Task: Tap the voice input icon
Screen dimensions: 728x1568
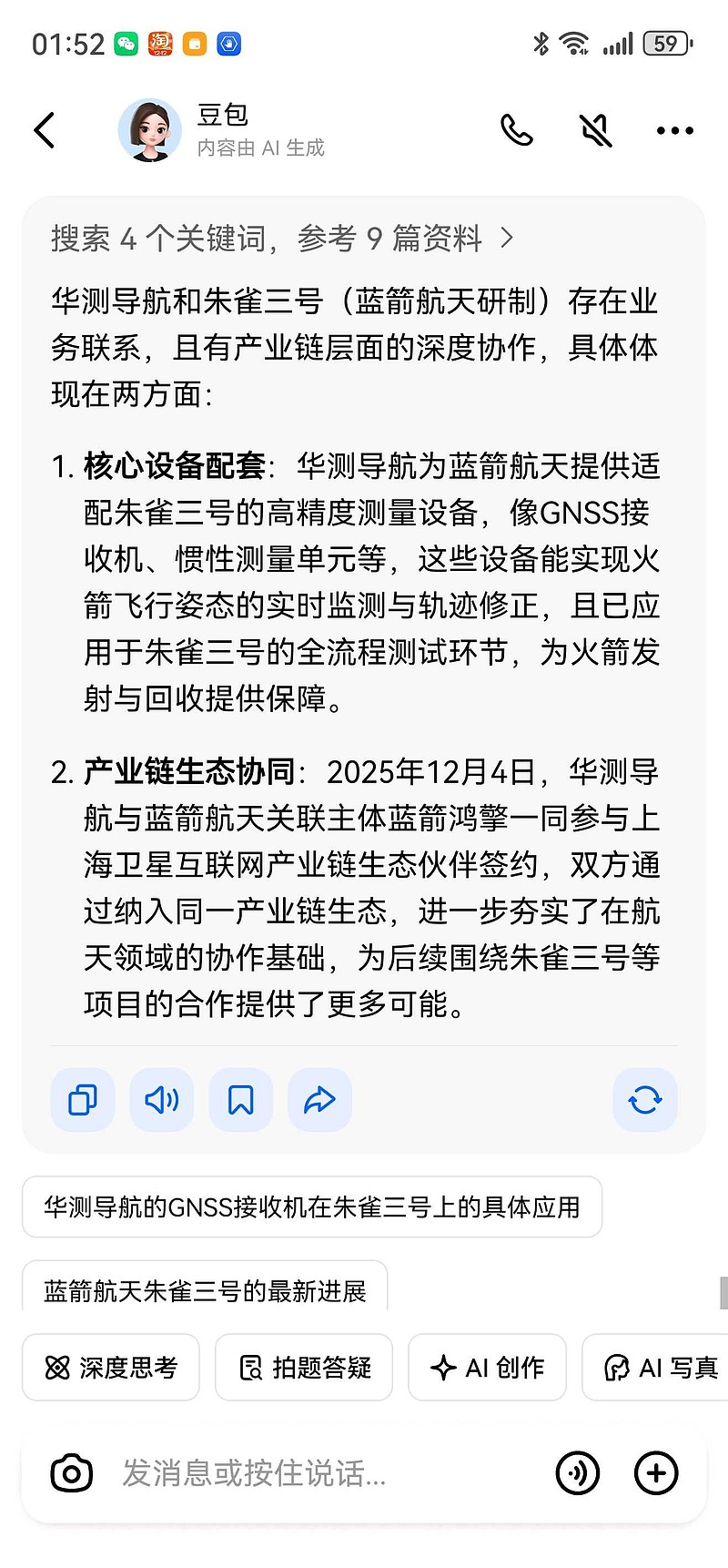Action: 578,1472
